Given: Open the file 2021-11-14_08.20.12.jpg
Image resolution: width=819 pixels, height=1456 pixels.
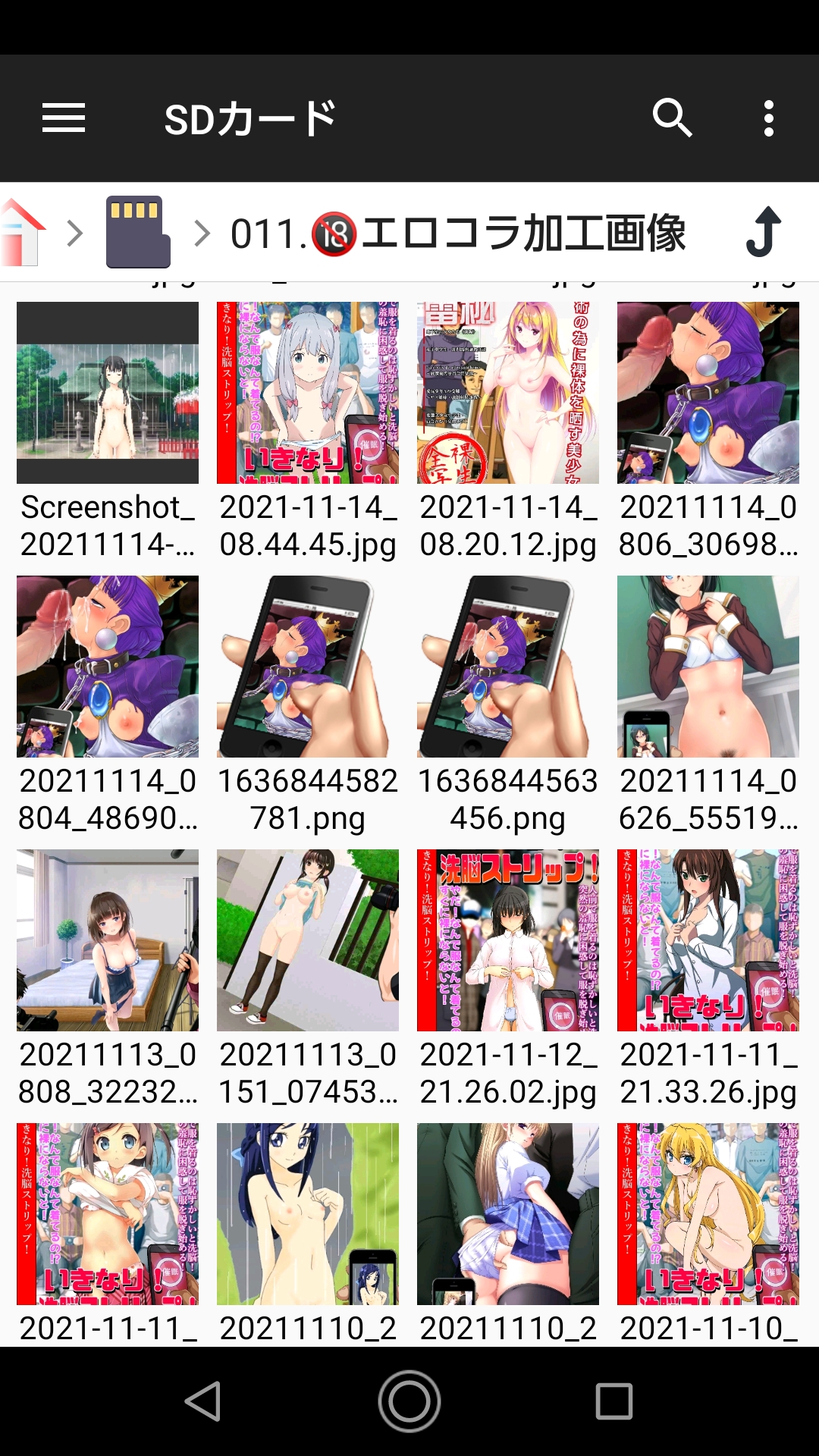Looking at the screenshot, I should point(508,393).
